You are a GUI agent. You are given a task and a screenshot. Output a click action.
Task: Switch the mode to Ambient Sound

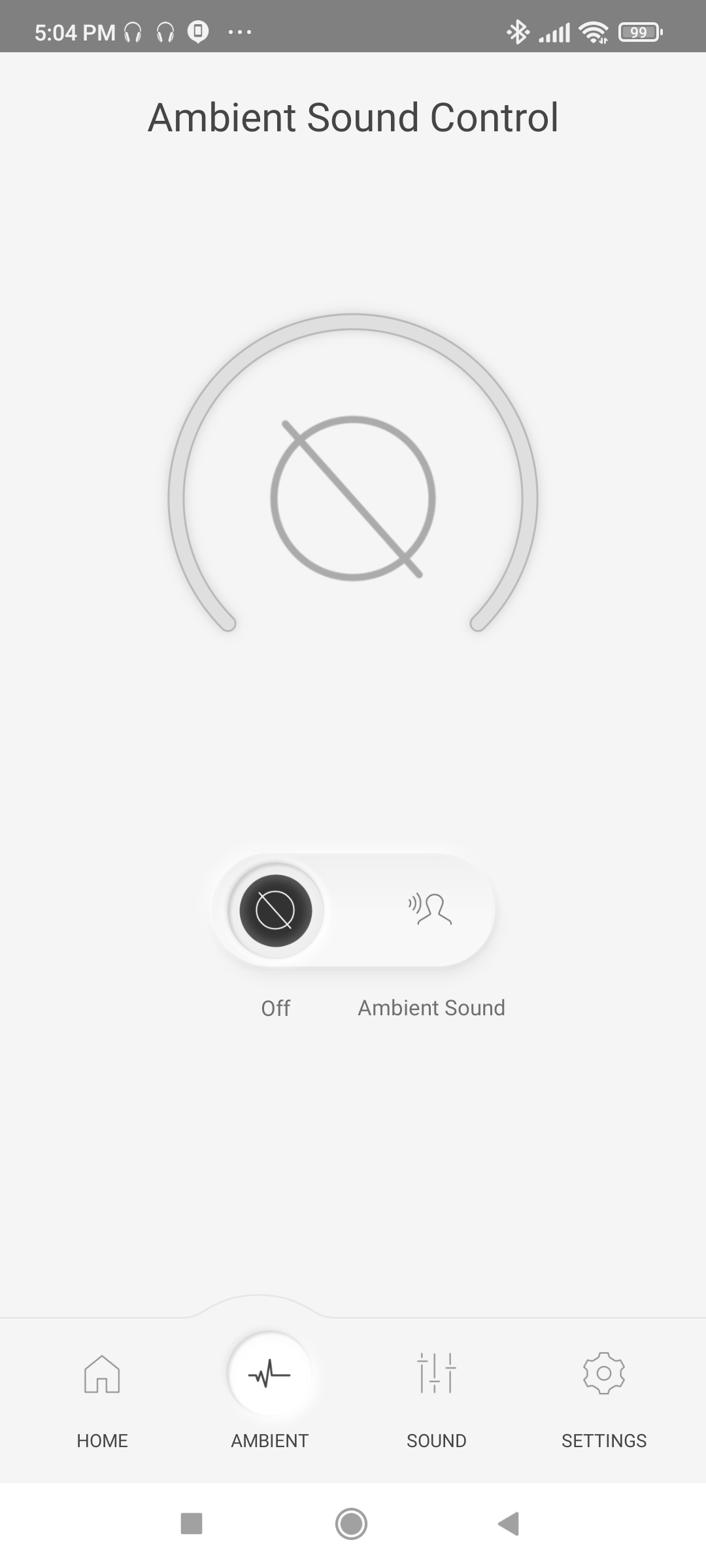429,909
